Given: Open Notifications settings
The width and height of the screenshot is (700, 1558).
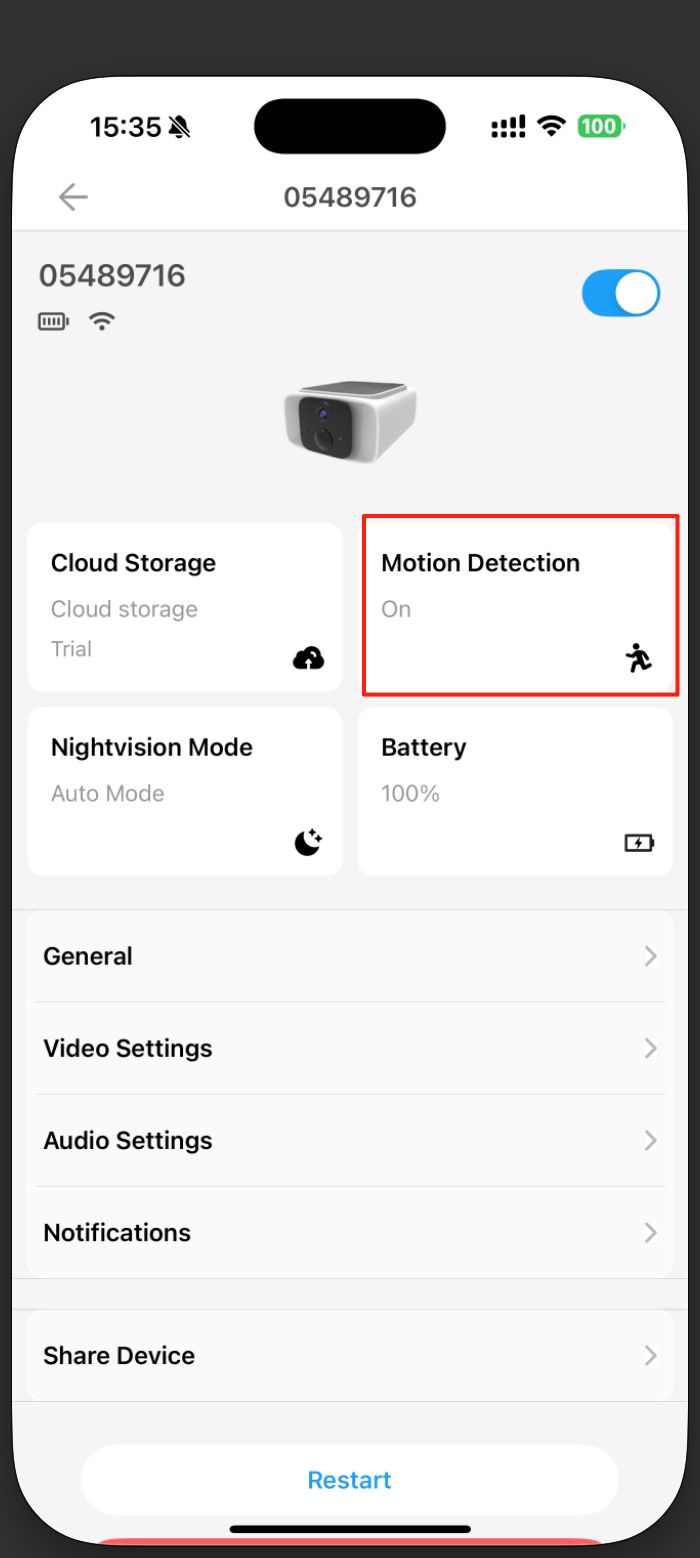Looking at the screenshot, I should click(x=350, y=1232).
